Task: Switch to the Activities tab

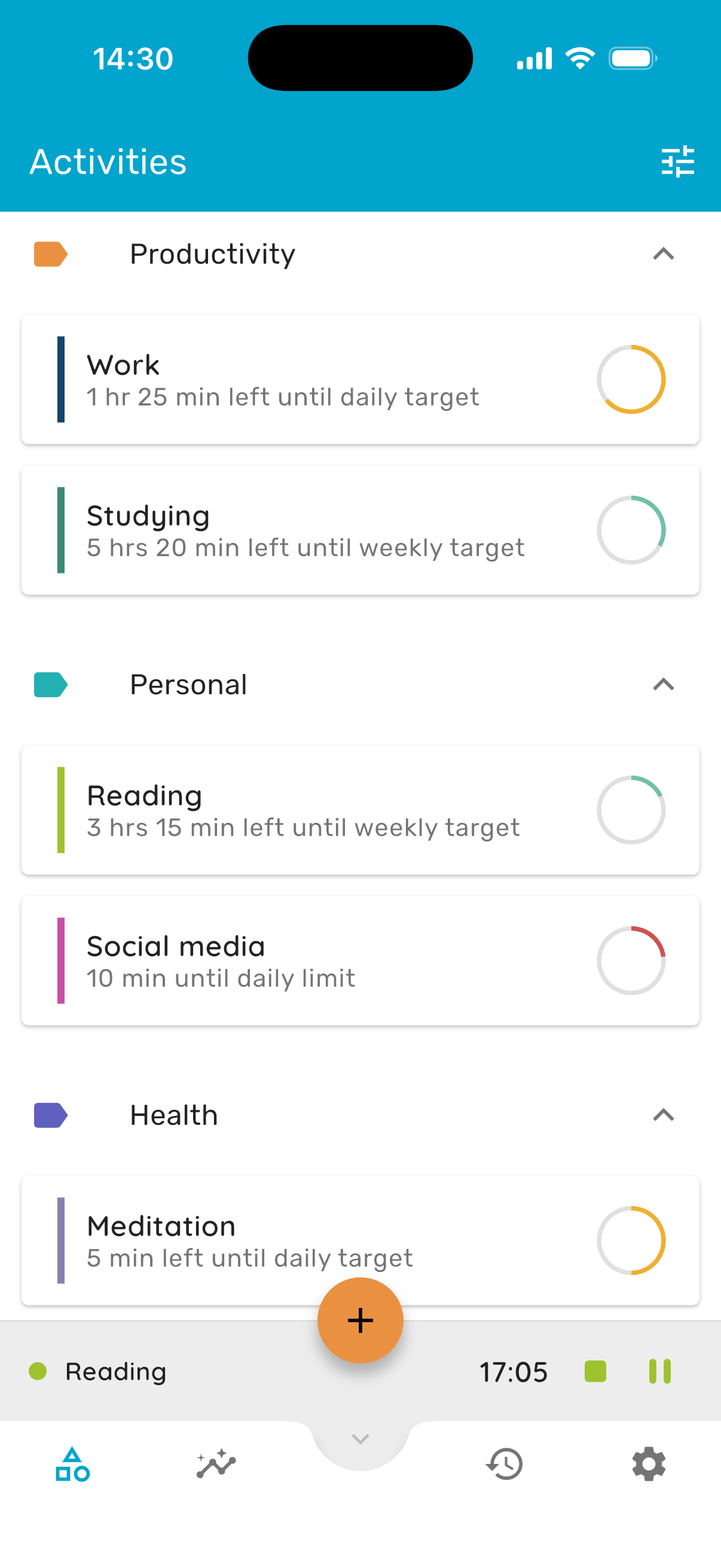Action: coord(72,1464)
